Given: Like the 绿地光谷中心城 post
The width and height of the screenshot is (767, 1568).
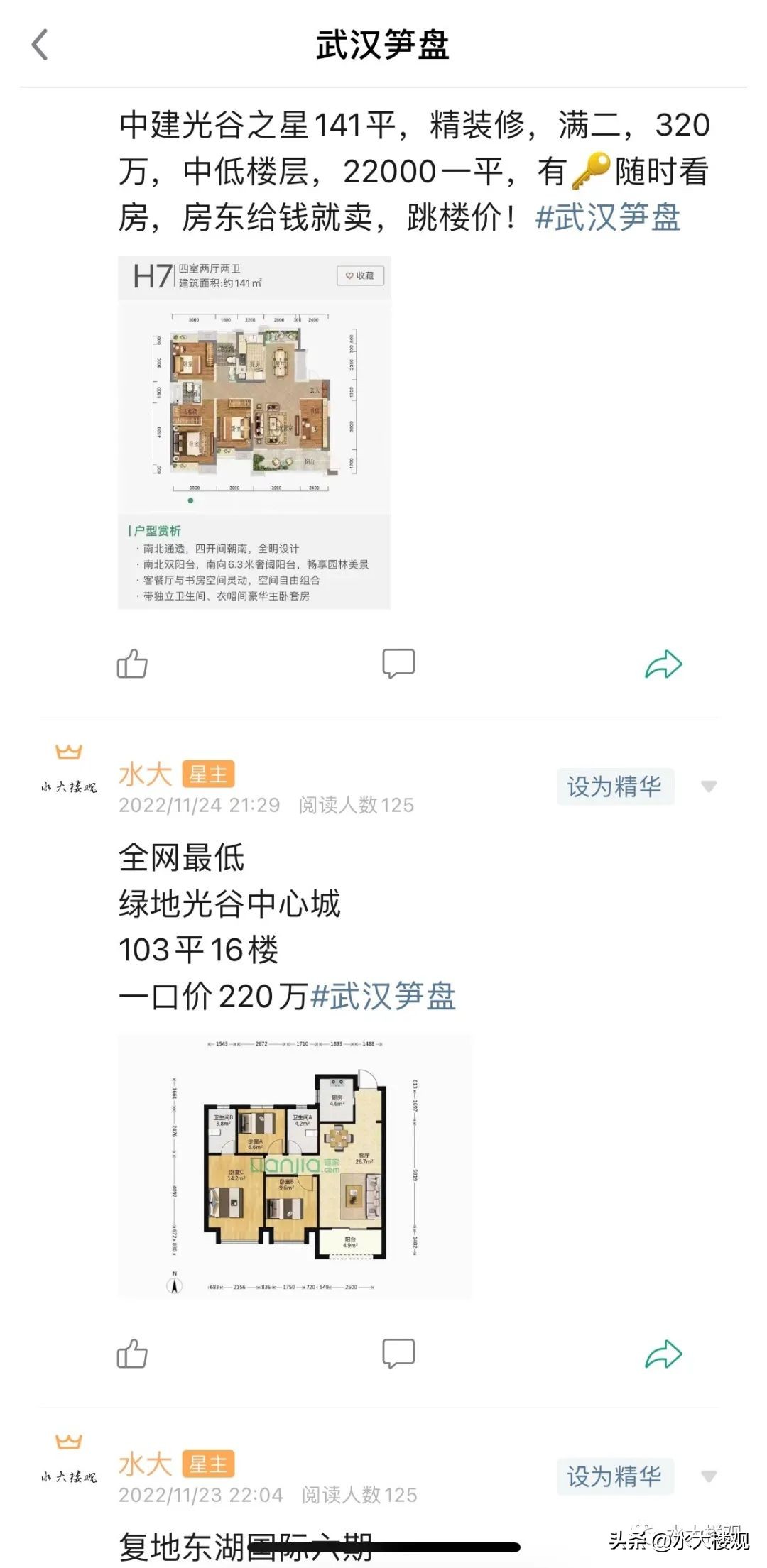Looking at the screenshot, I should [131, 1353].
